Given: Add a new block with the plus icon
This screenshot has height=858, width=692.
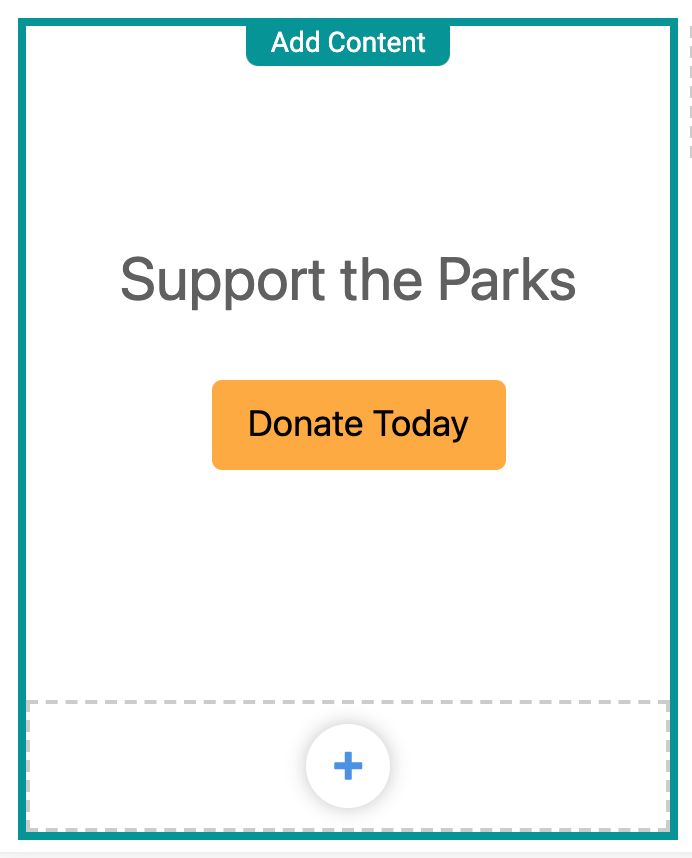Looking at the screenshot, I should (x=348, y=766).
